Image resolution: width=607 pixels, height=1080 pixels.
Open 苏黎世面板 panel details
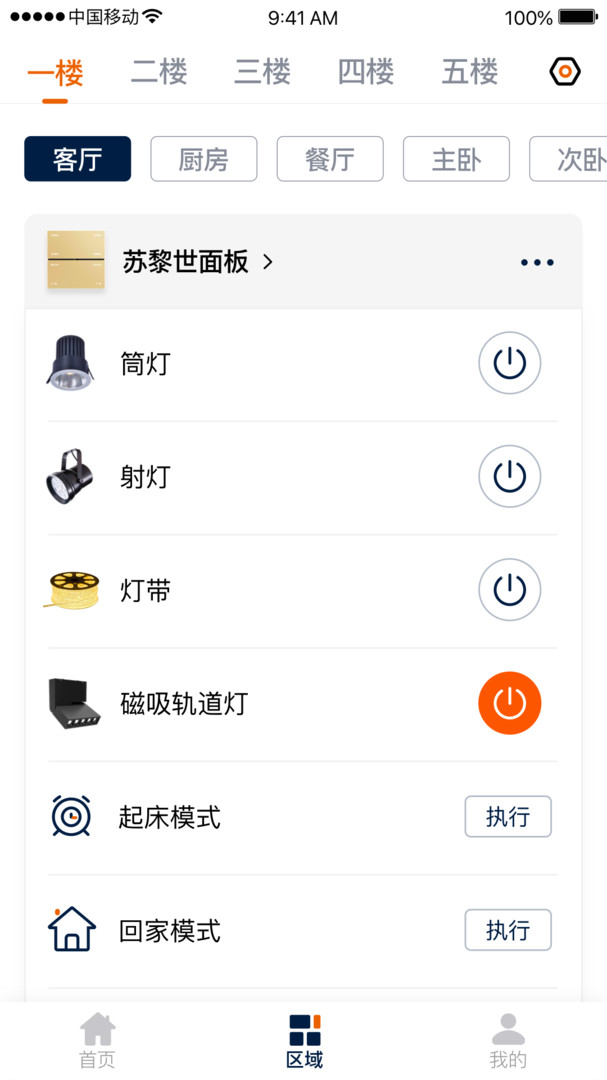(198, 262)
